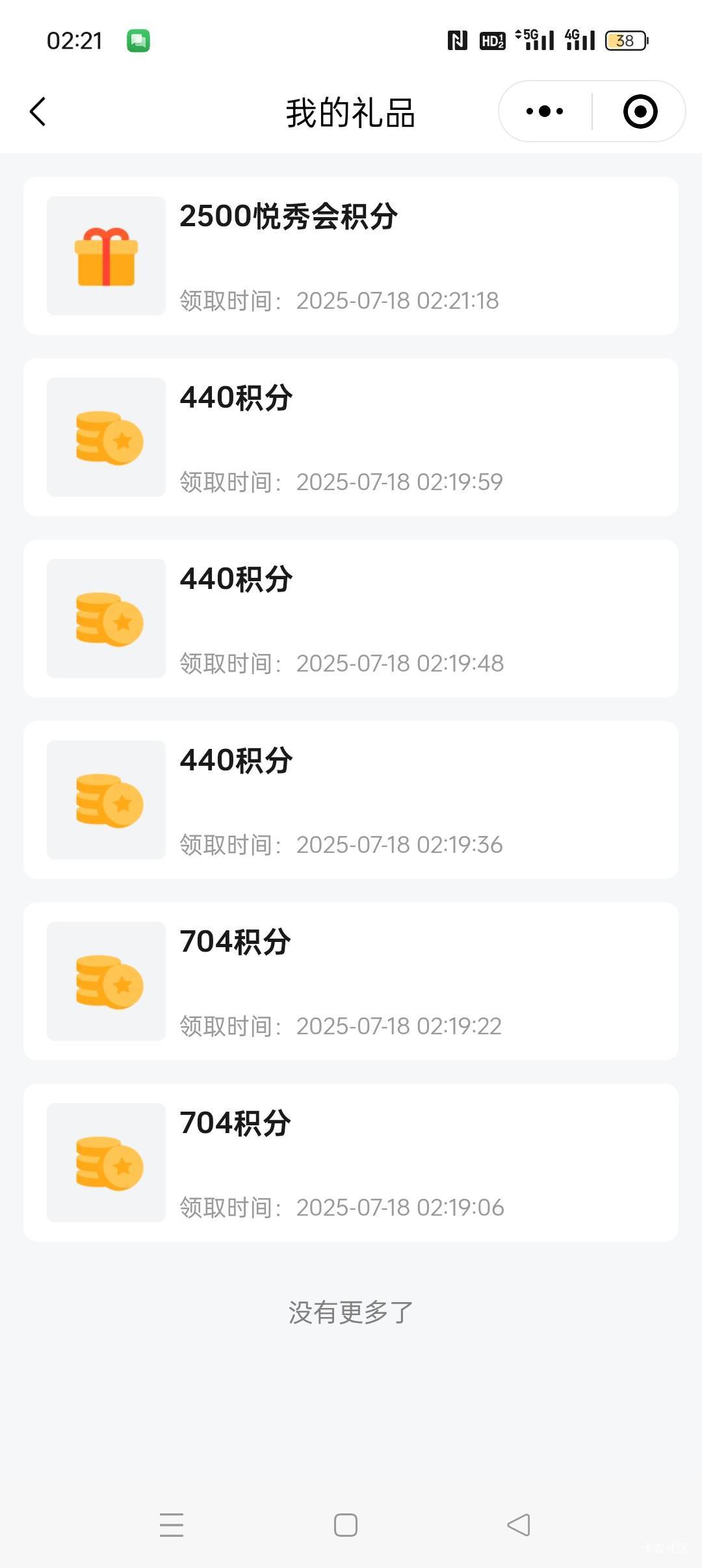
Task: Open 440积分 gift received at 02:19:48
Action: tap(351, 618)
